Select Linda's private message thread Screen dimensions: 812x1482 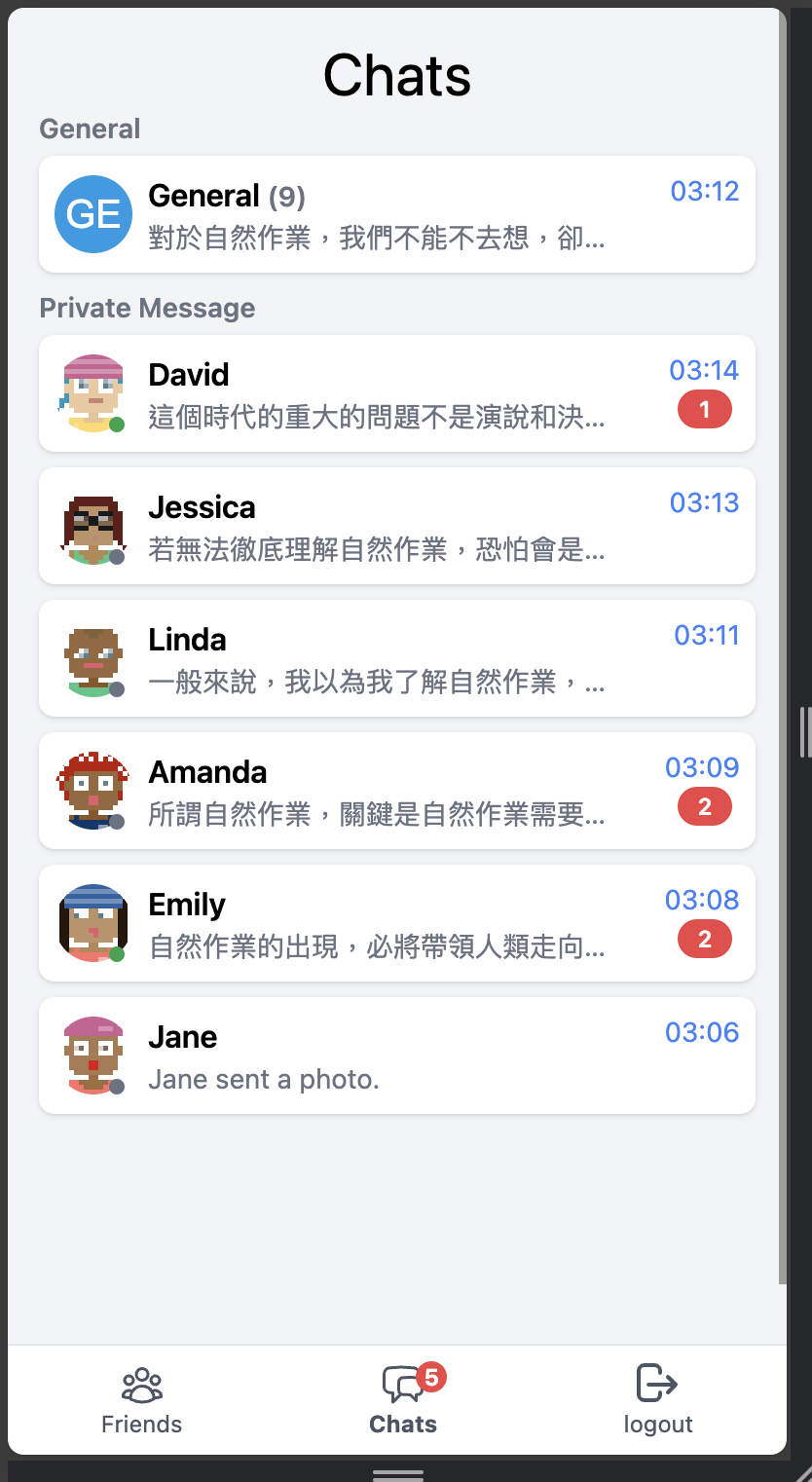[x=396, y=658]
